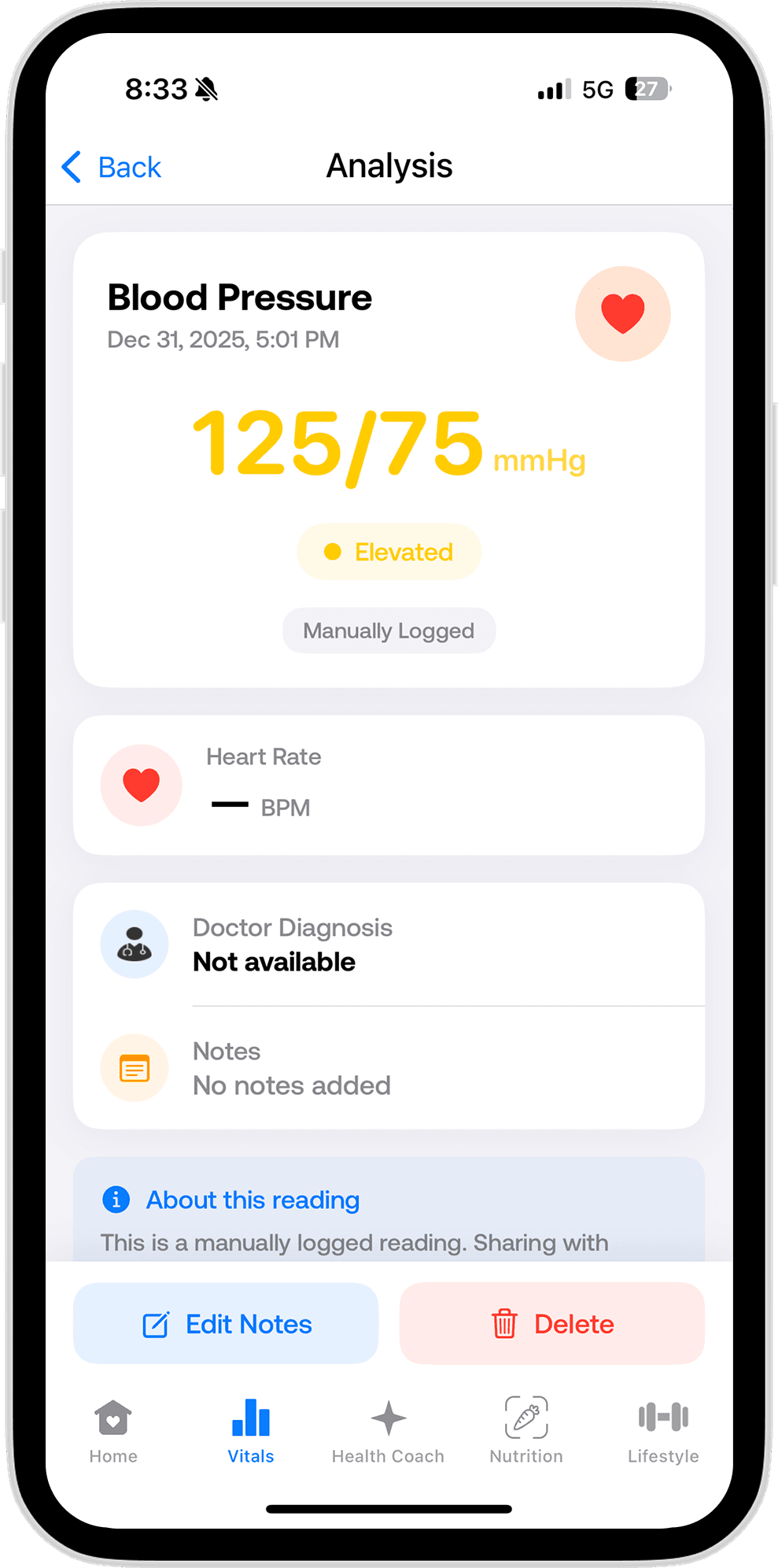Open the Vitals tab
This screenshot has height=1568, width=778.
coord(251,1431)
